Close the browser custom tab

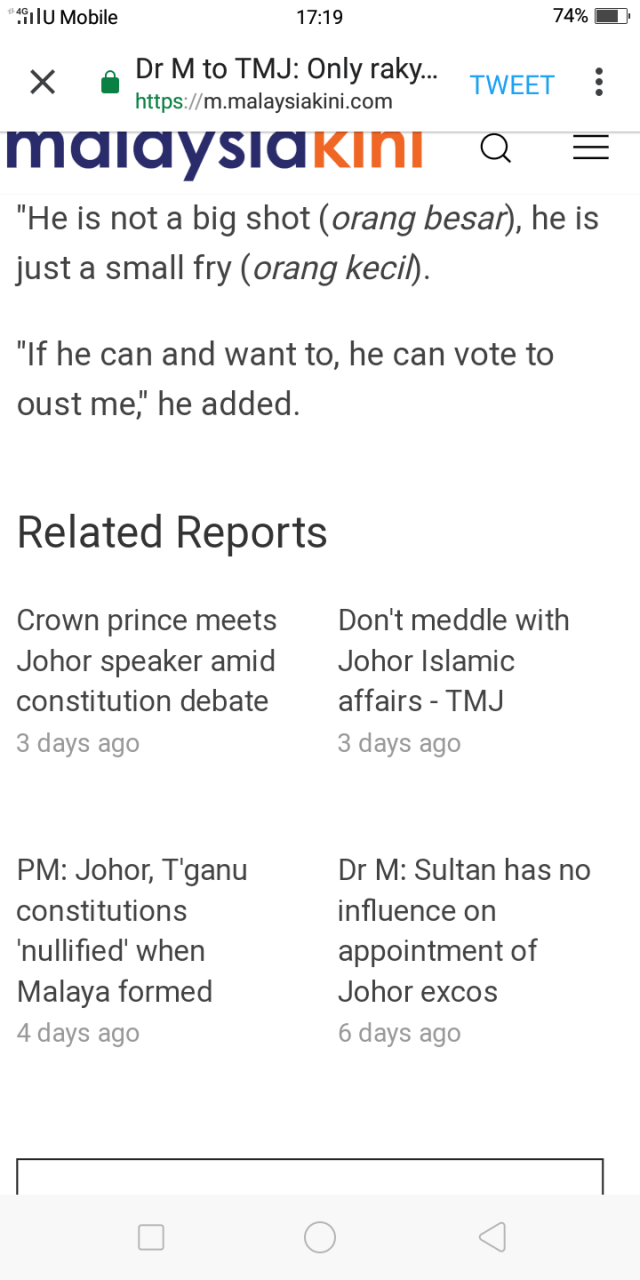tap(42, 82)
